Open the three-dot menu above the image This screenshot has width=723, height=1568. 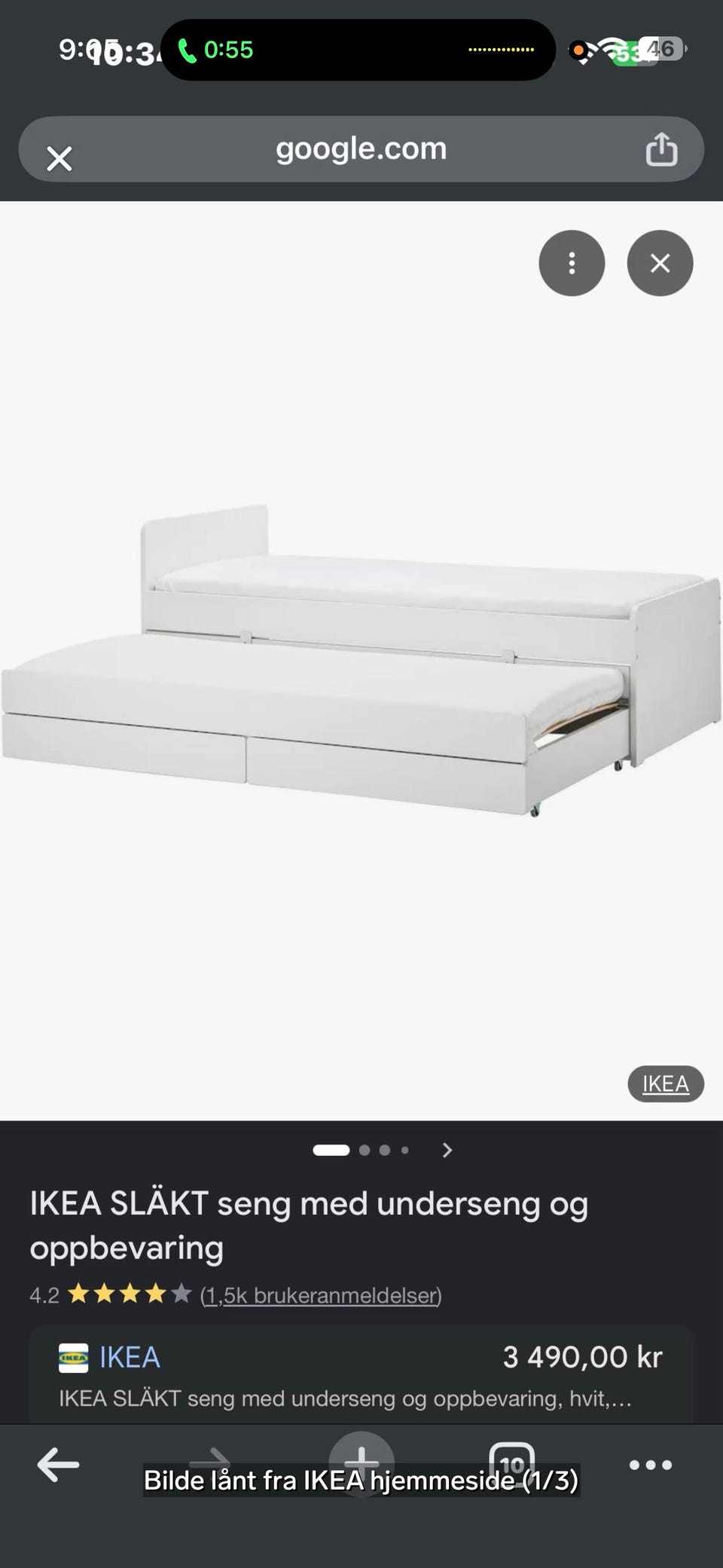(x=572, y=263)
